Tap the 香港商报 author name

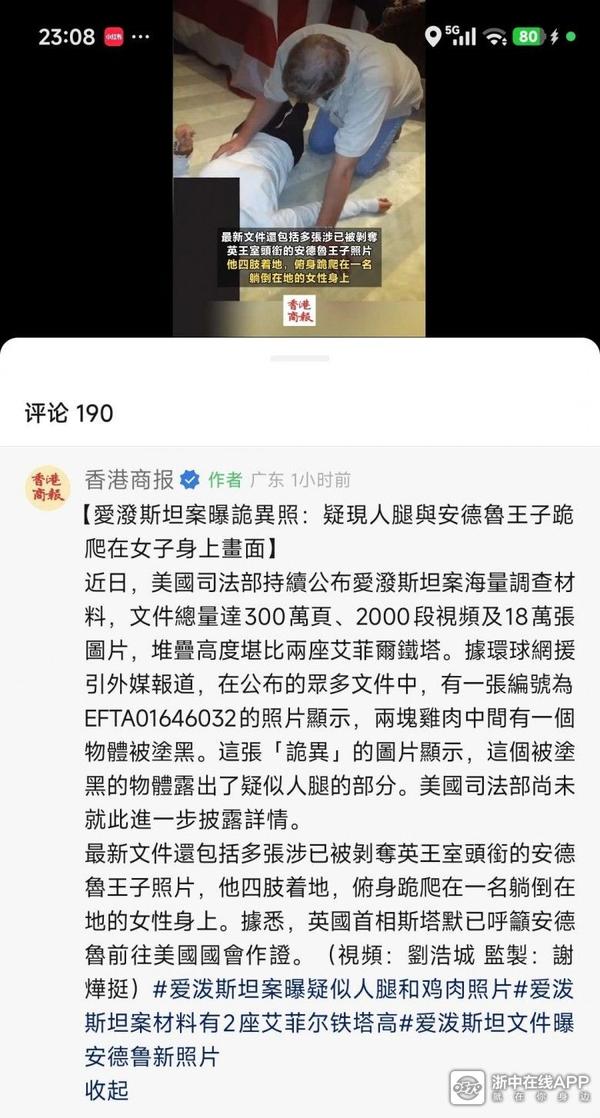(129, 478)
